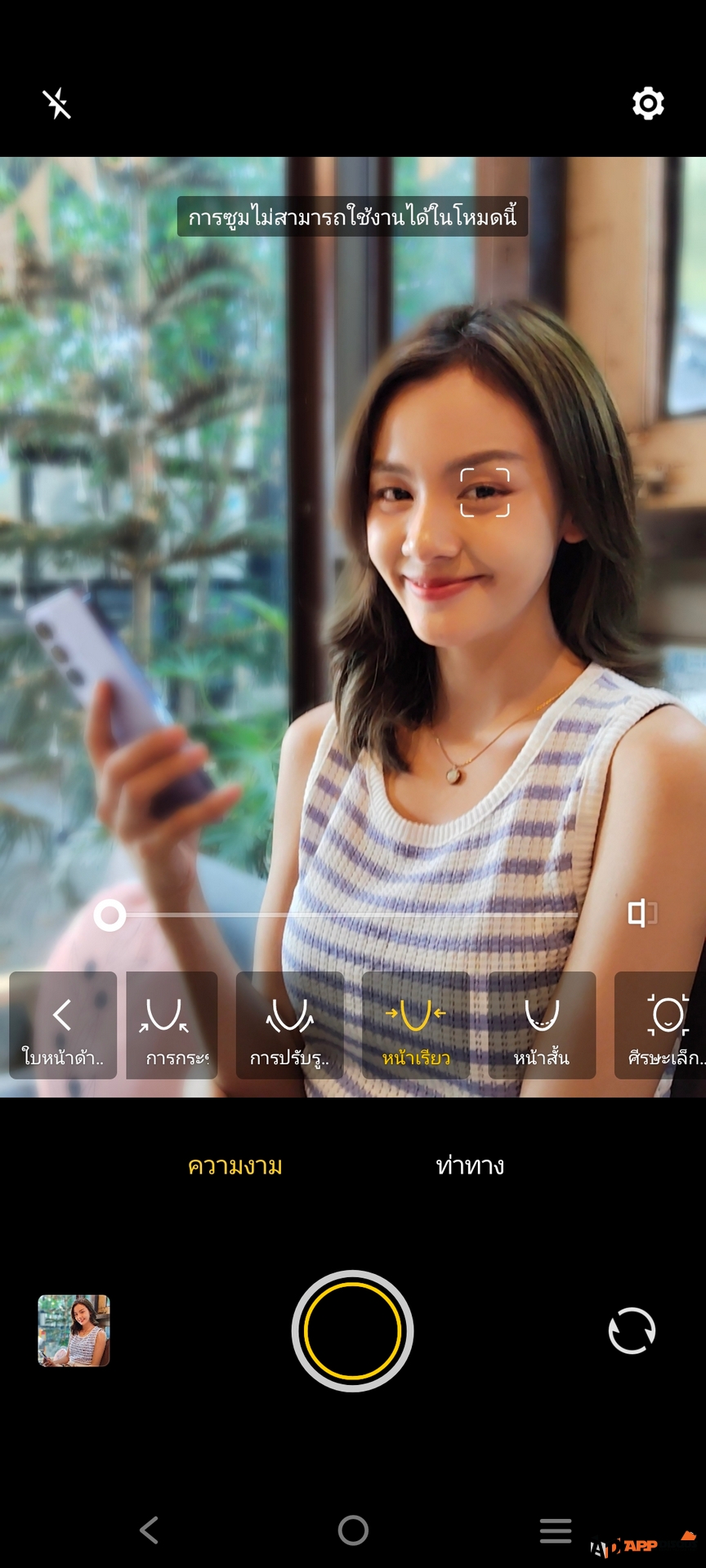
Task: Choose the หน้าเรียว face slimming option
Action: point(416,1026)
